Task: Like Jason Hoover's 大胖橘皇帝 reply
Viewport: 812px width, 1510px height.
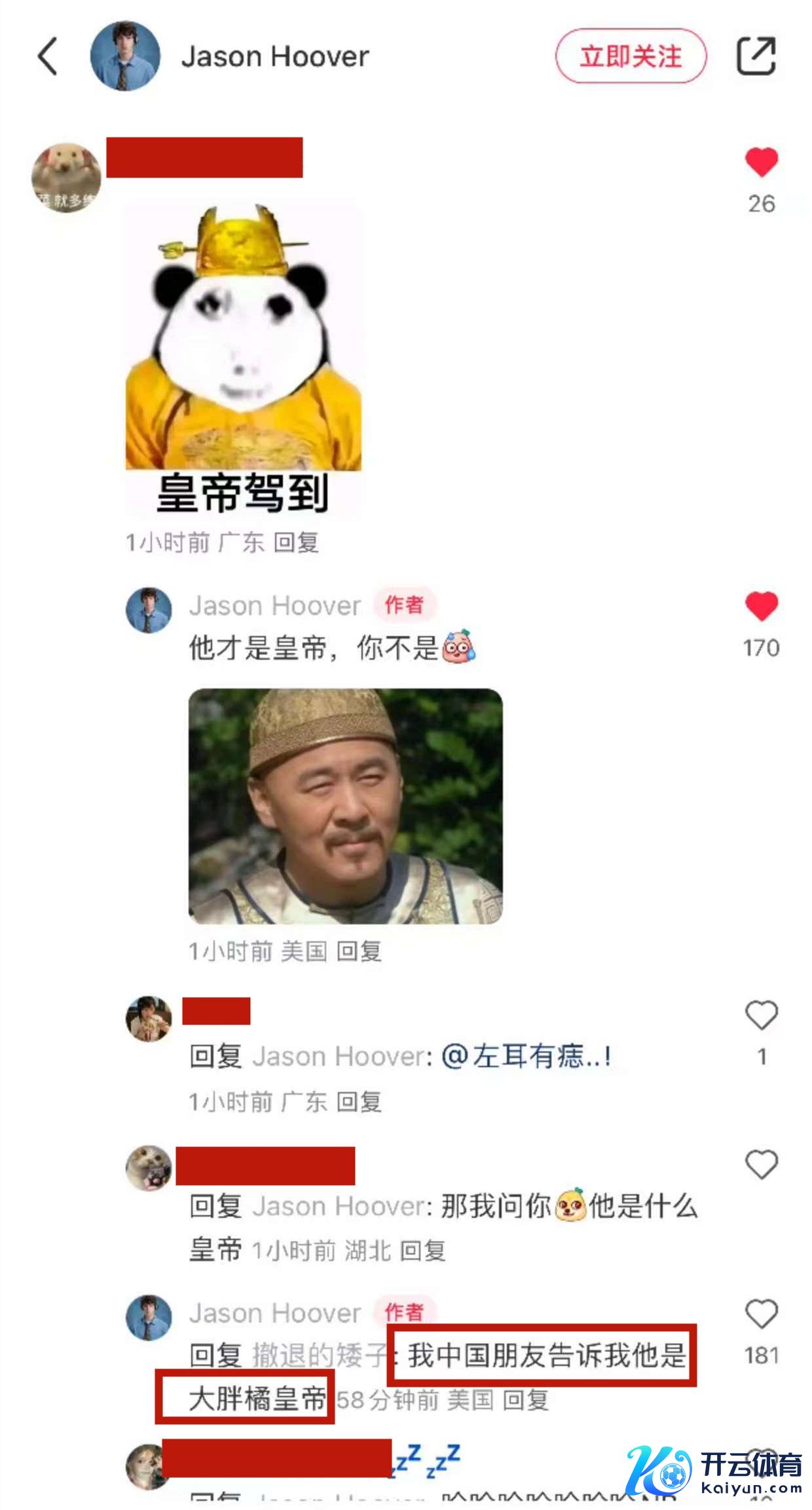Action: [761, 1314]
